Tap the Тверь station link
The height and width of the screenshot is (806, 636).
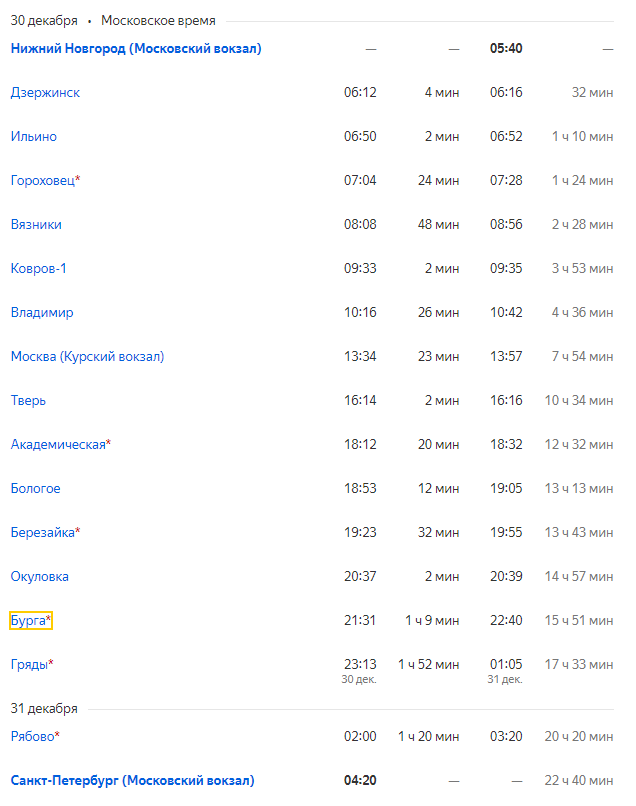pyautogui.click(x=28, y=400)
